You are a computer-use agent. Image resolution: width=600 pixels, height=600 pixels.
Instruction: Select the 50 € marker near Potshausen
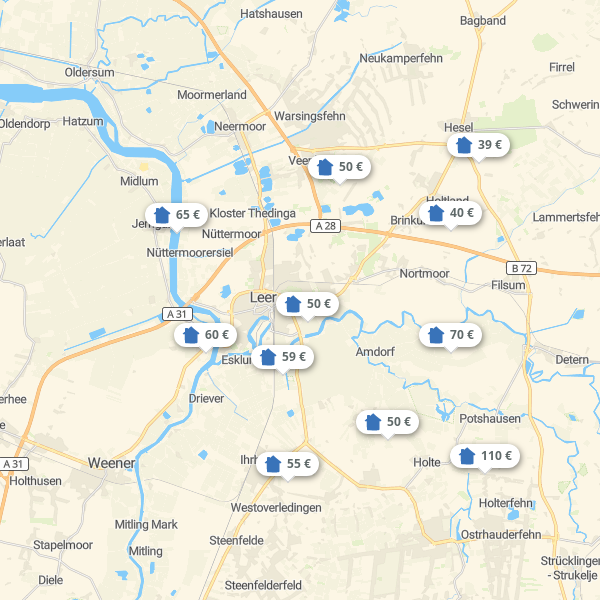pos(388,422)
